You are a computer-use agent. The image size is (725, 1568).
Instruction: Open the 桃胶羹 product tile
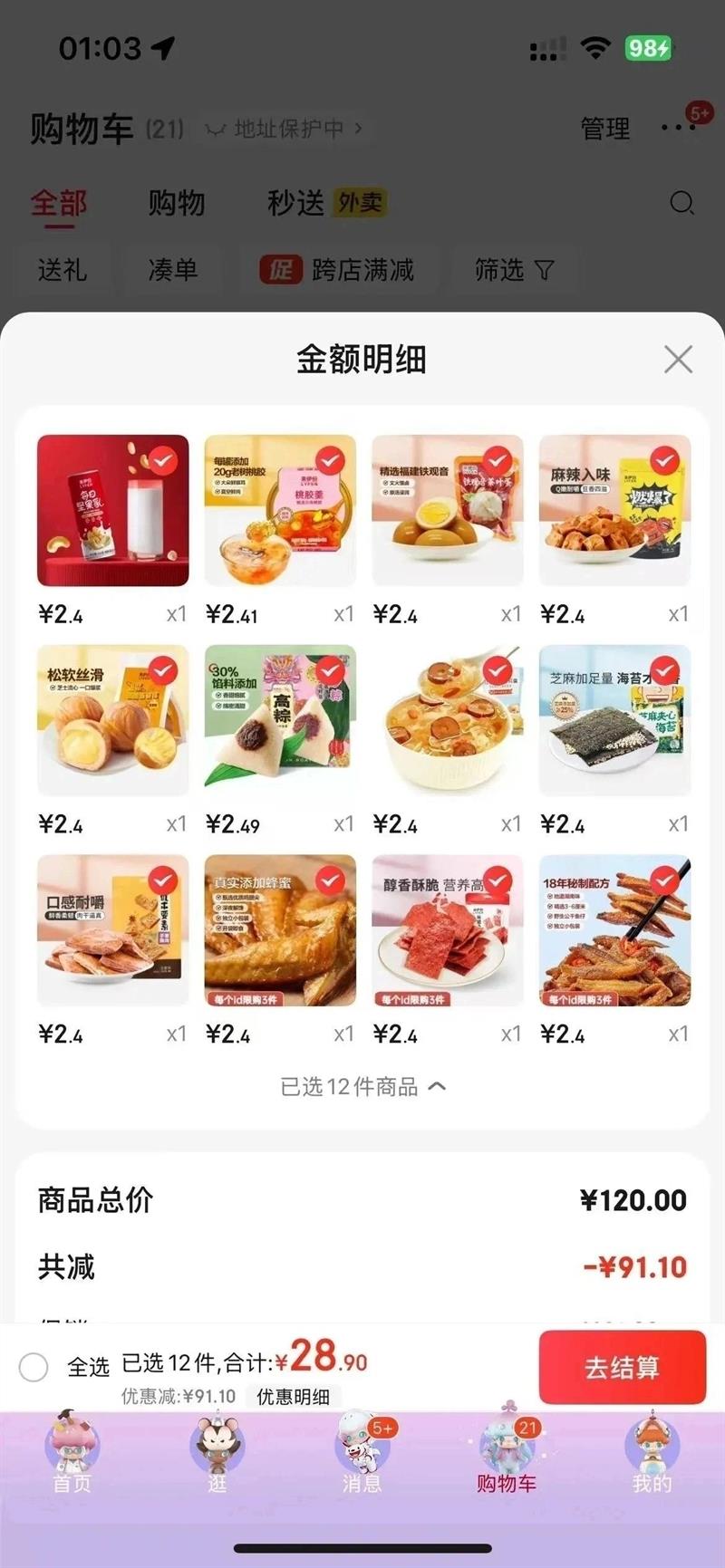pos(280,510)
